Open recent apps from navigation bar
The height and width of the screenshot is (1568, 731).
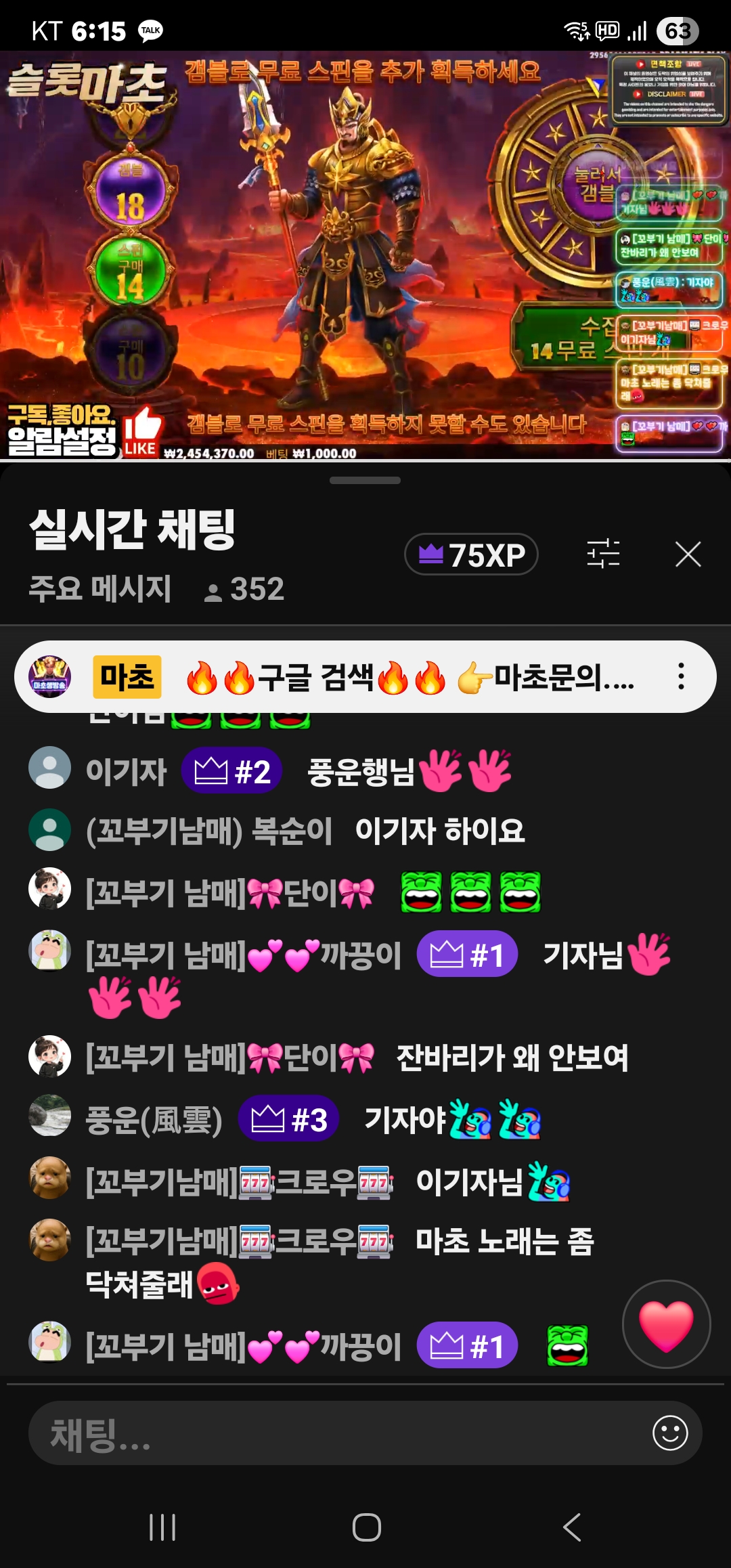pyautogui.click(x=162, y=1527)
